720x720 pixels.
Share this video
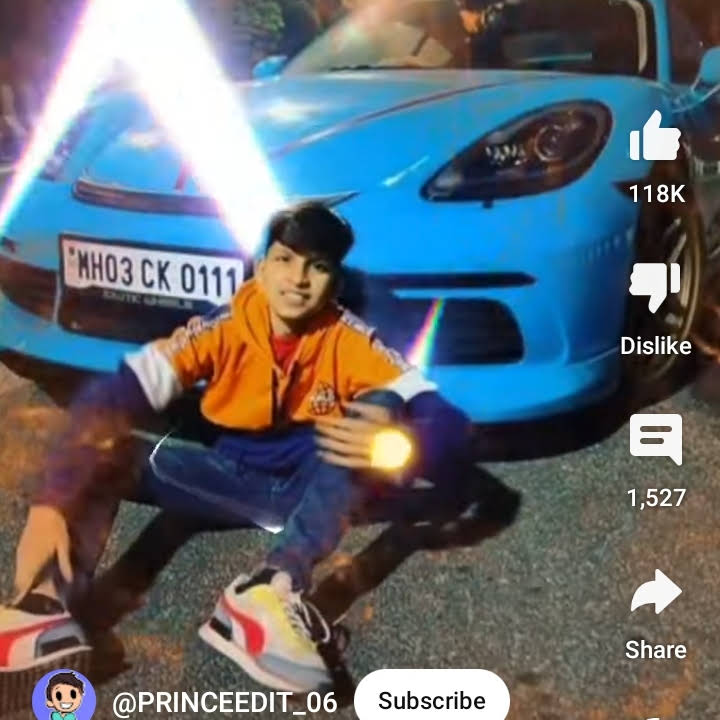coord(656,591)
